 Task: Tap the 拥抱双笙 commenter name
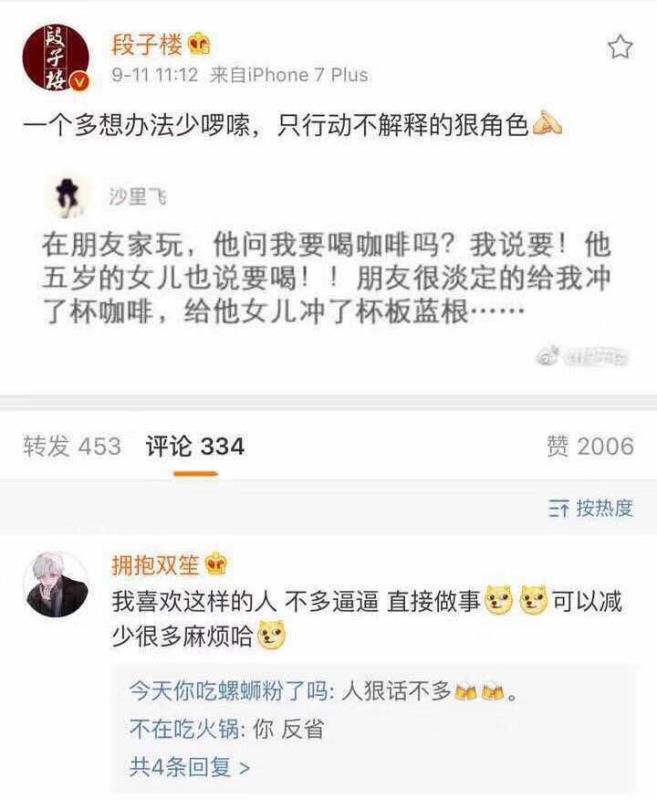tap(154, 565)
